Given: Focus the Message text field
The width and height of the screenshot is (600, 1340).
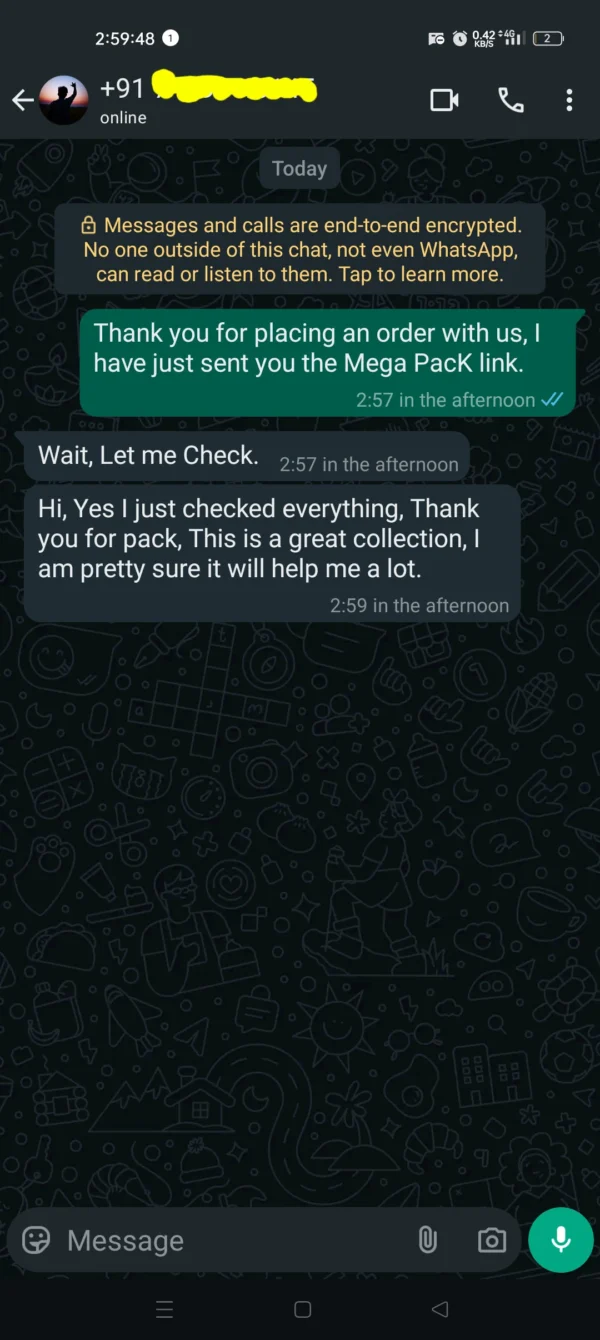Looking at the screenshot, I should (230, 1241).
